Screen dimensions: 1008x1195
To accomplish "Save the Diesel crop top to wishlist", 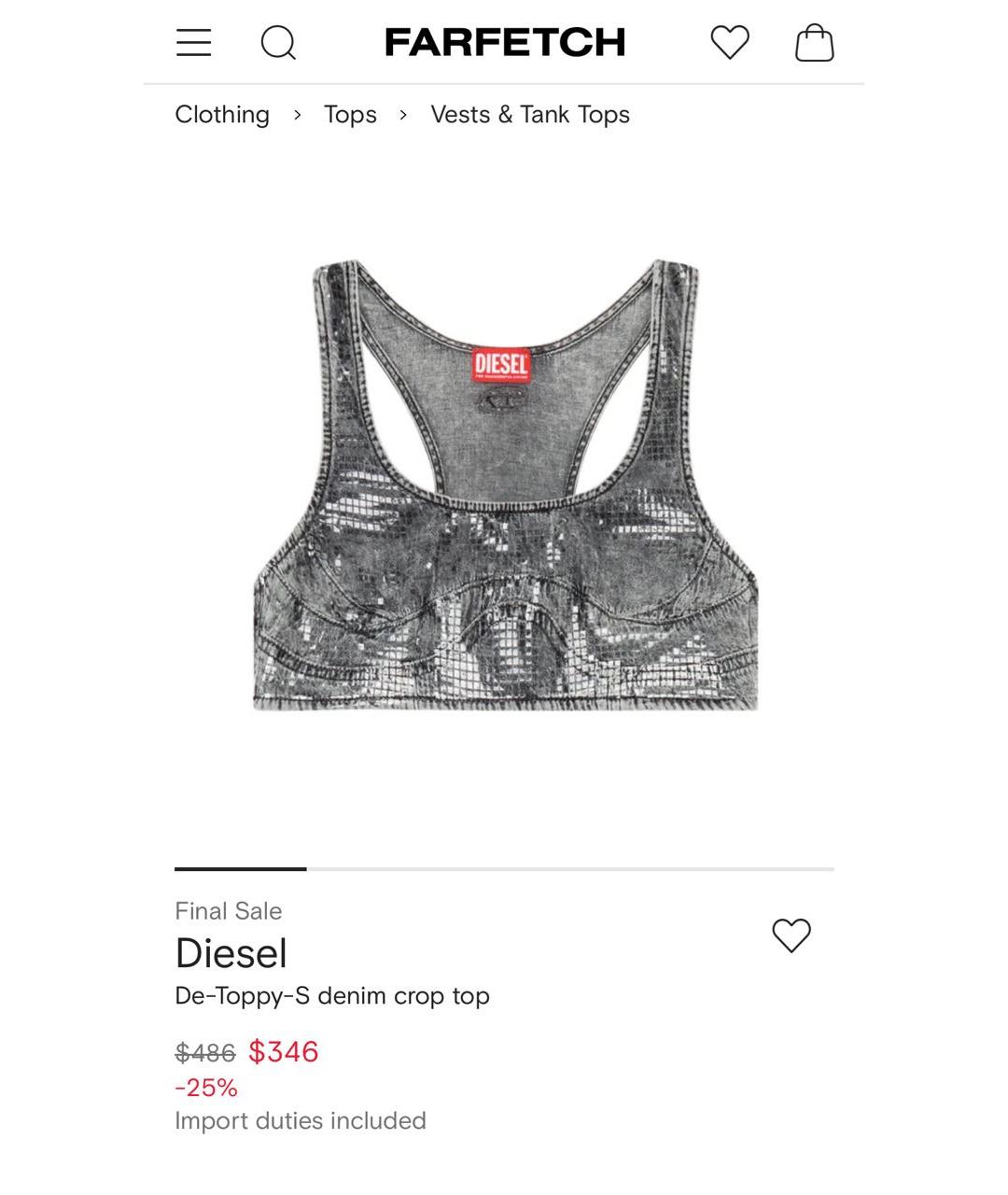I will 791,935.
